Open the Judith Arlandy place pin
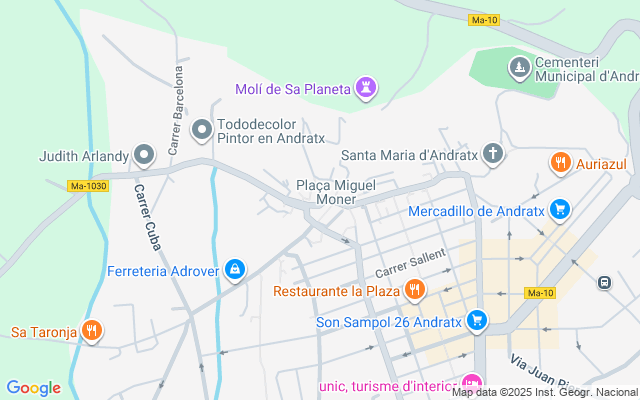The image size is (640, 400). coord(145,156)
